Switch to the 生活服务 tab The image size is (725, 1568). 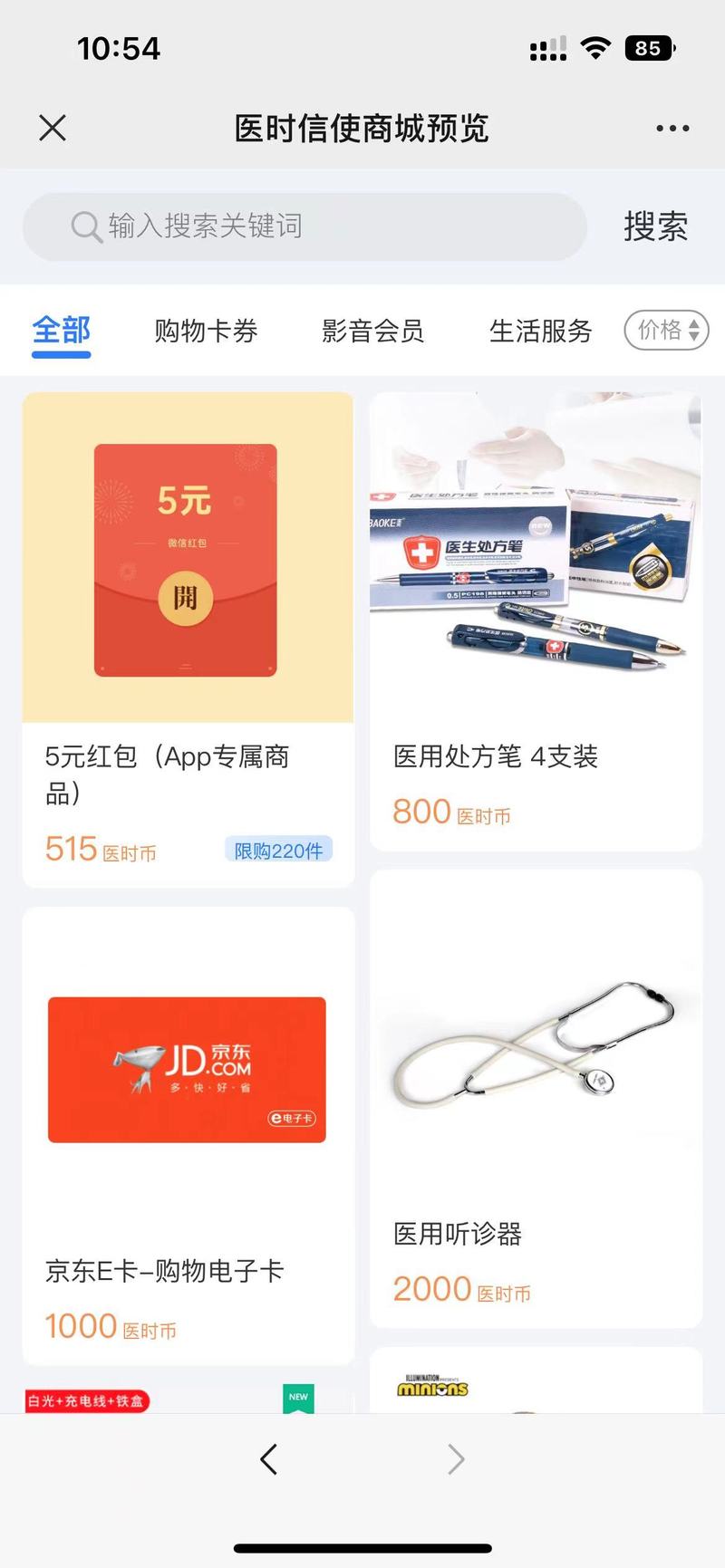[540, 331]
